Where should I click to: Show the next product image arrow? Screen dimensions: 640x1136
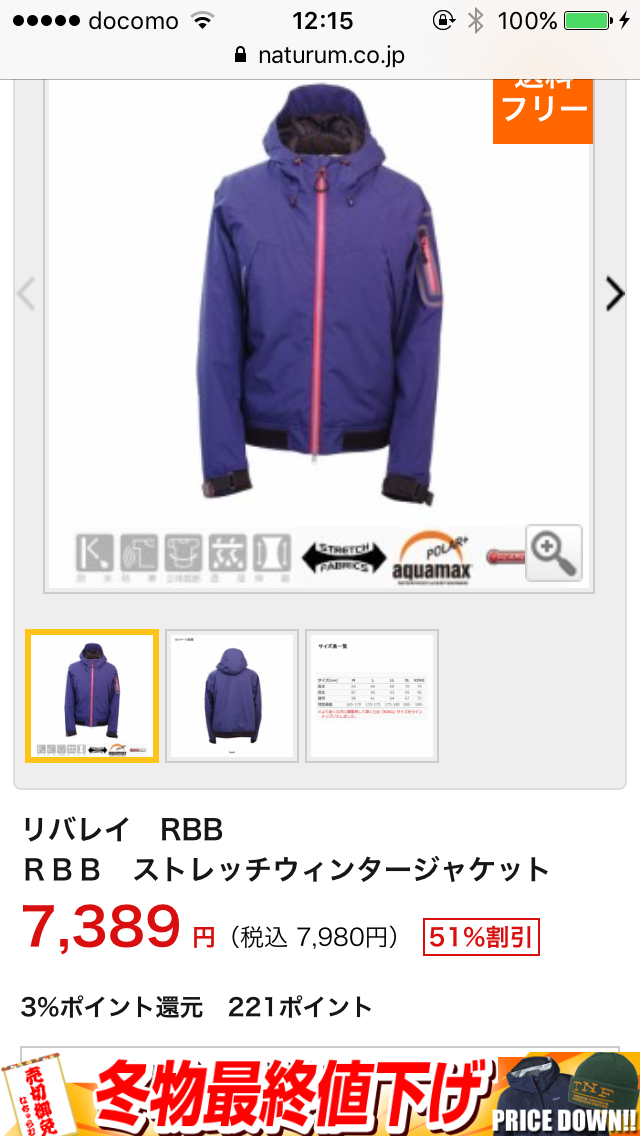pos(615,294)
